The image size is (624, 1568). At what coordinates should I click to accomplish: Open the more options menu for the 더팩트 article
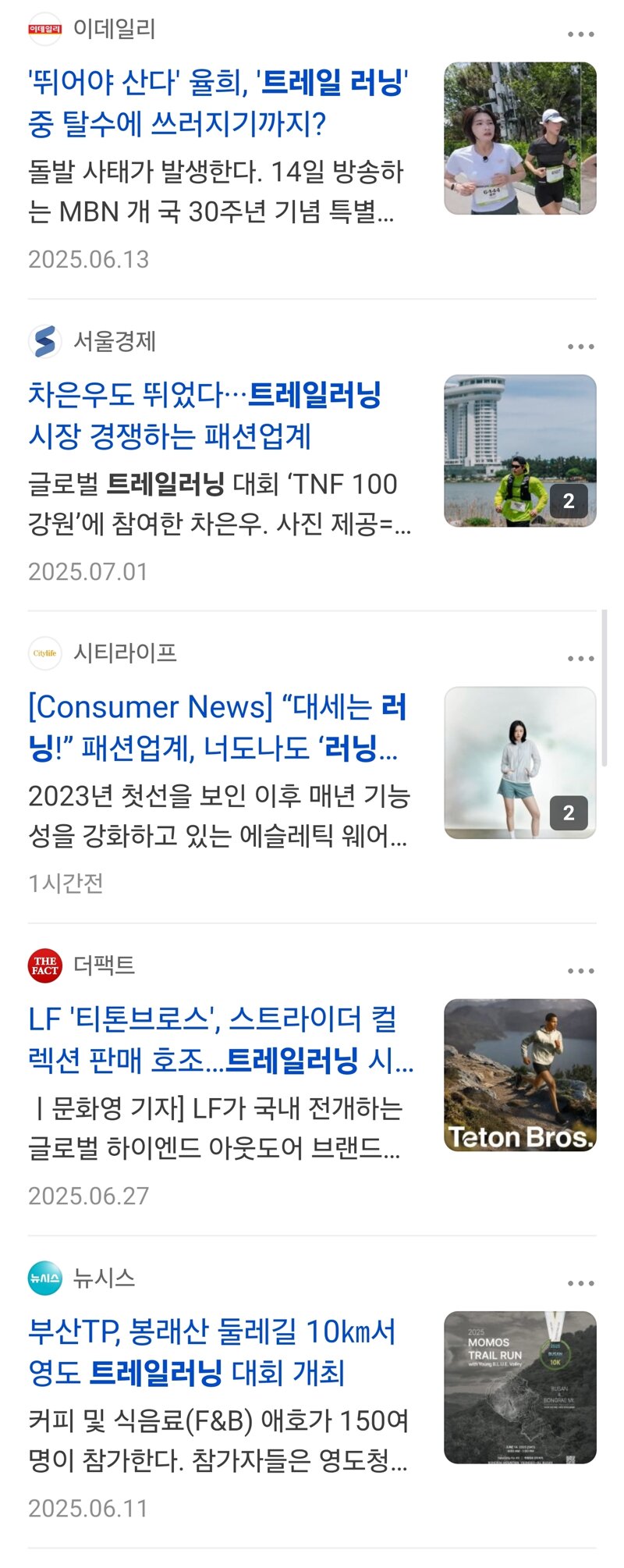tap(580, 971)
